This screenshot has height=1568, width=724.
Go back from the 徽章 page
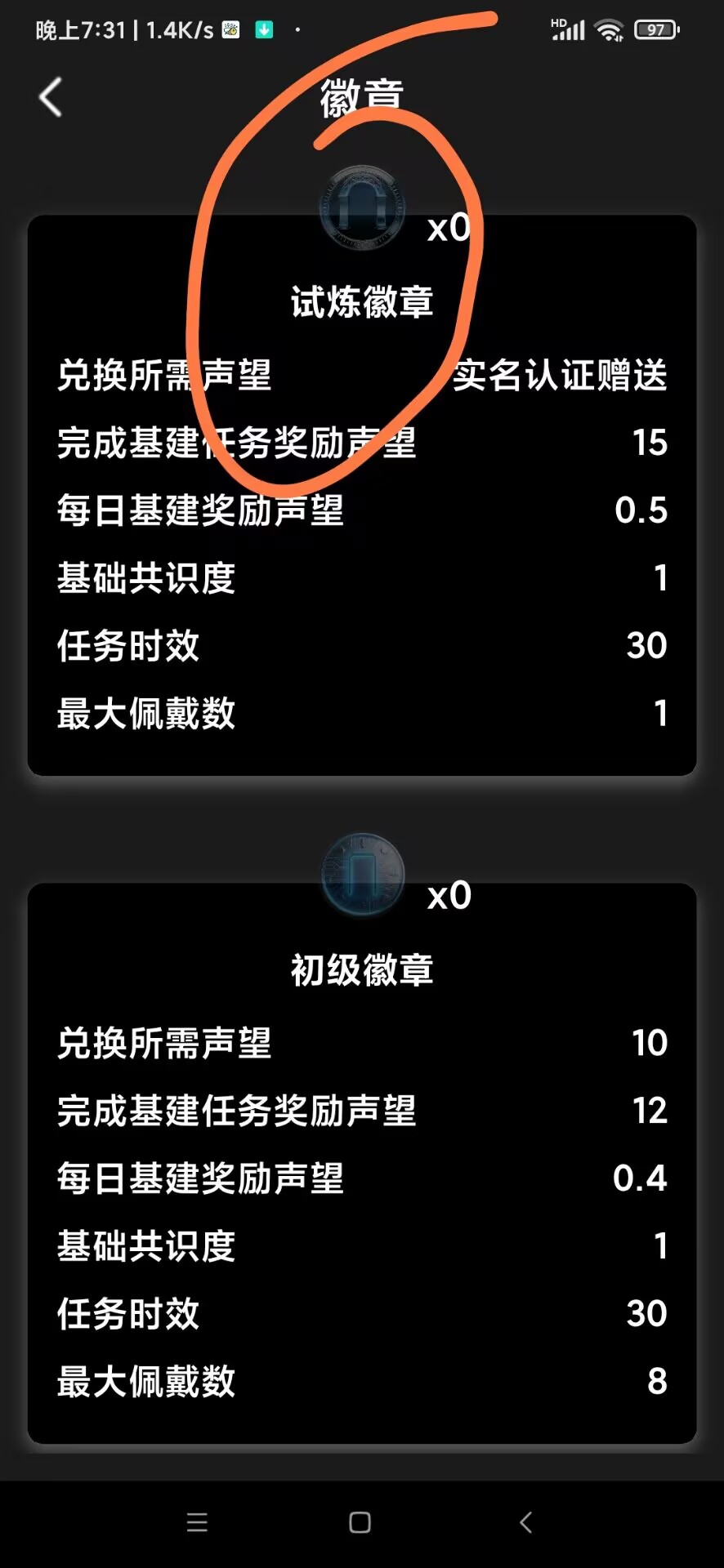(x=51, y=98)
